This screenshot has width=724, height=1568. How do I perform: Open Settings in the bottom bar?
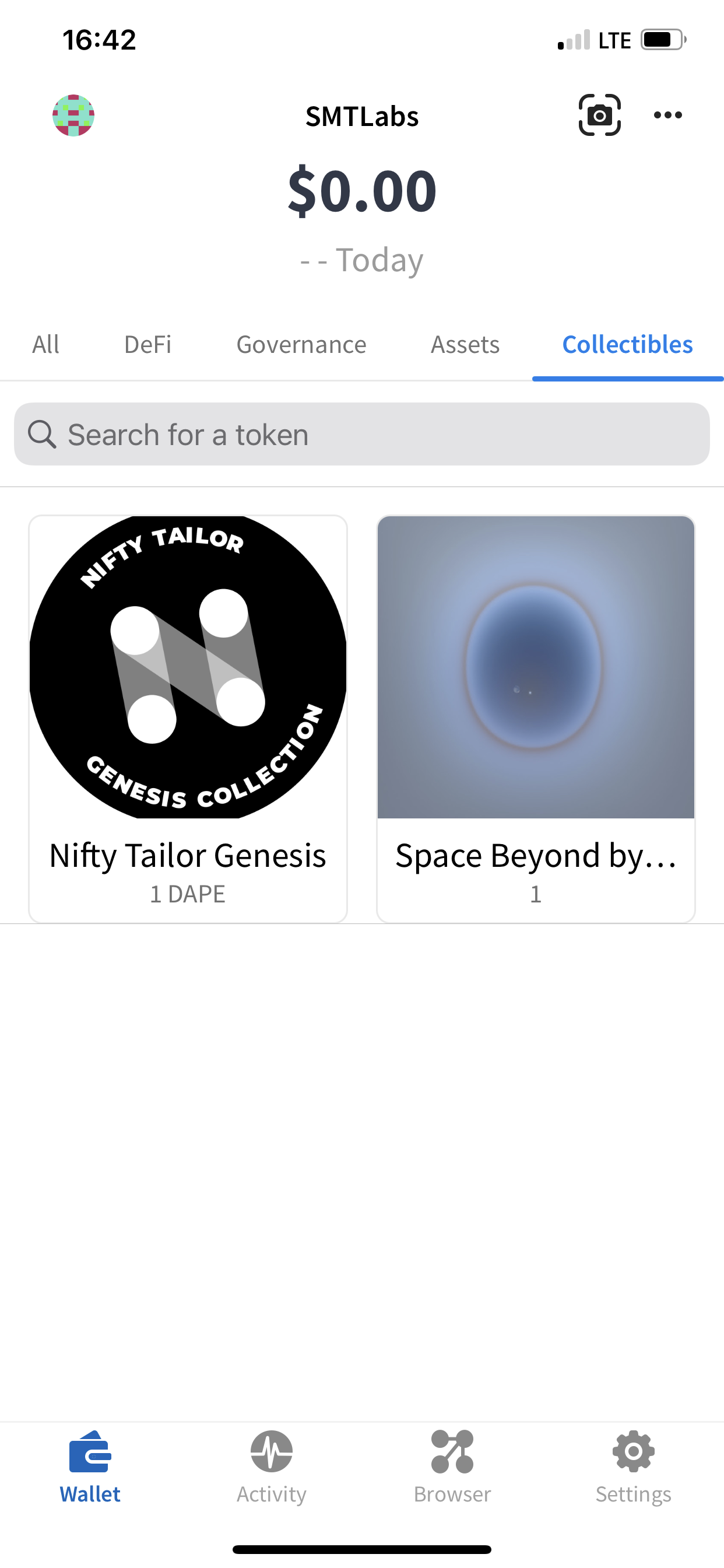[633, 1466]
